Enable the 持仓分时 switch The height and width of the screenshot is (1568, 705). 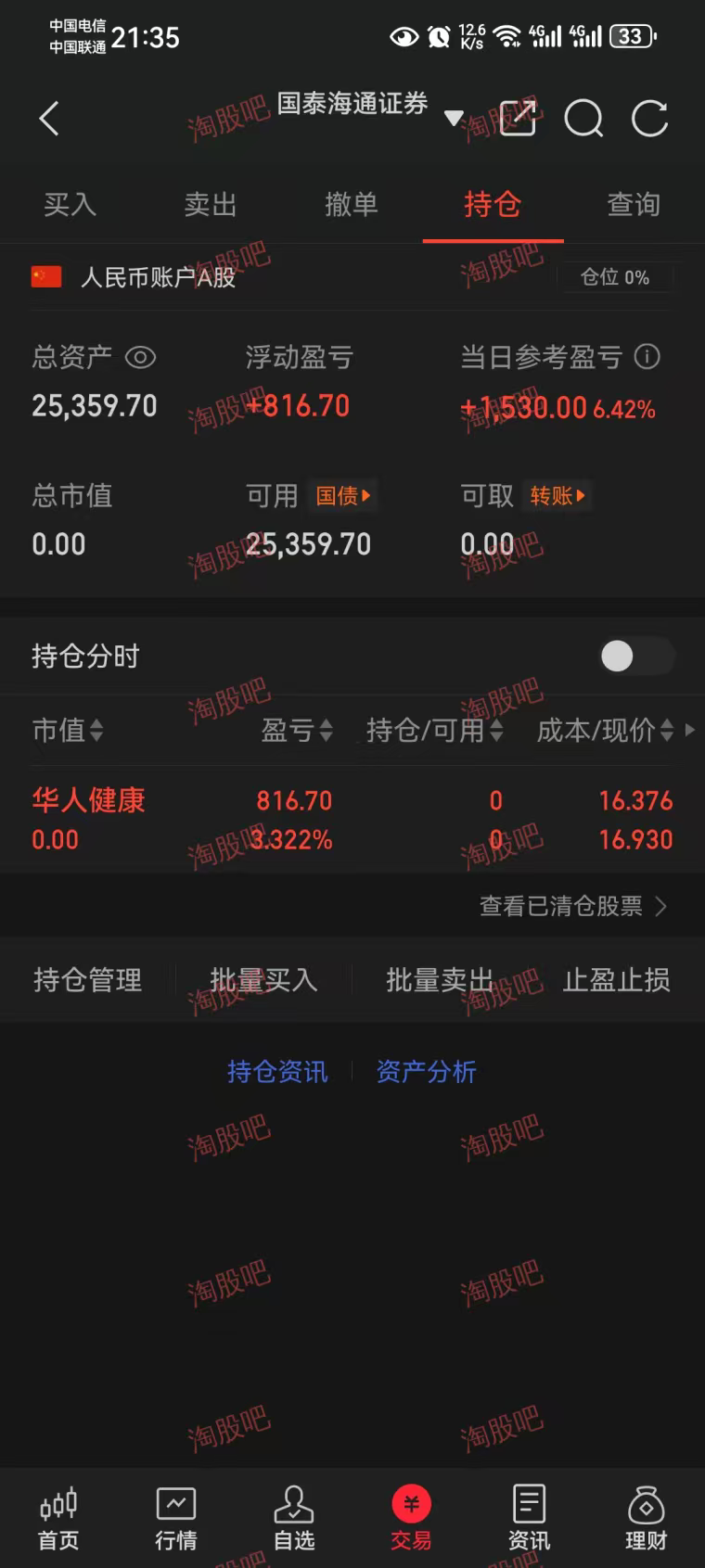tap(637, 656)
